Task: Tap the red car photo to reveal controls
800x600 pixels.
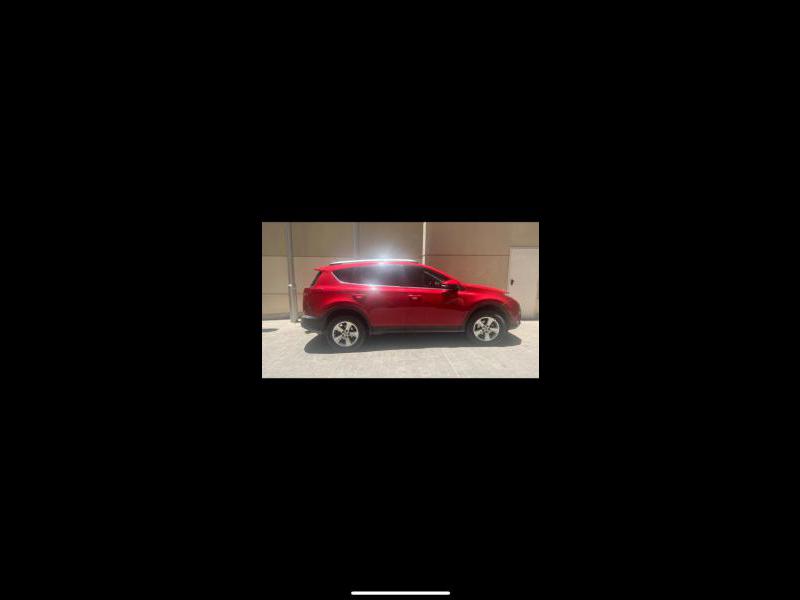Action: (x=400, y=300)
